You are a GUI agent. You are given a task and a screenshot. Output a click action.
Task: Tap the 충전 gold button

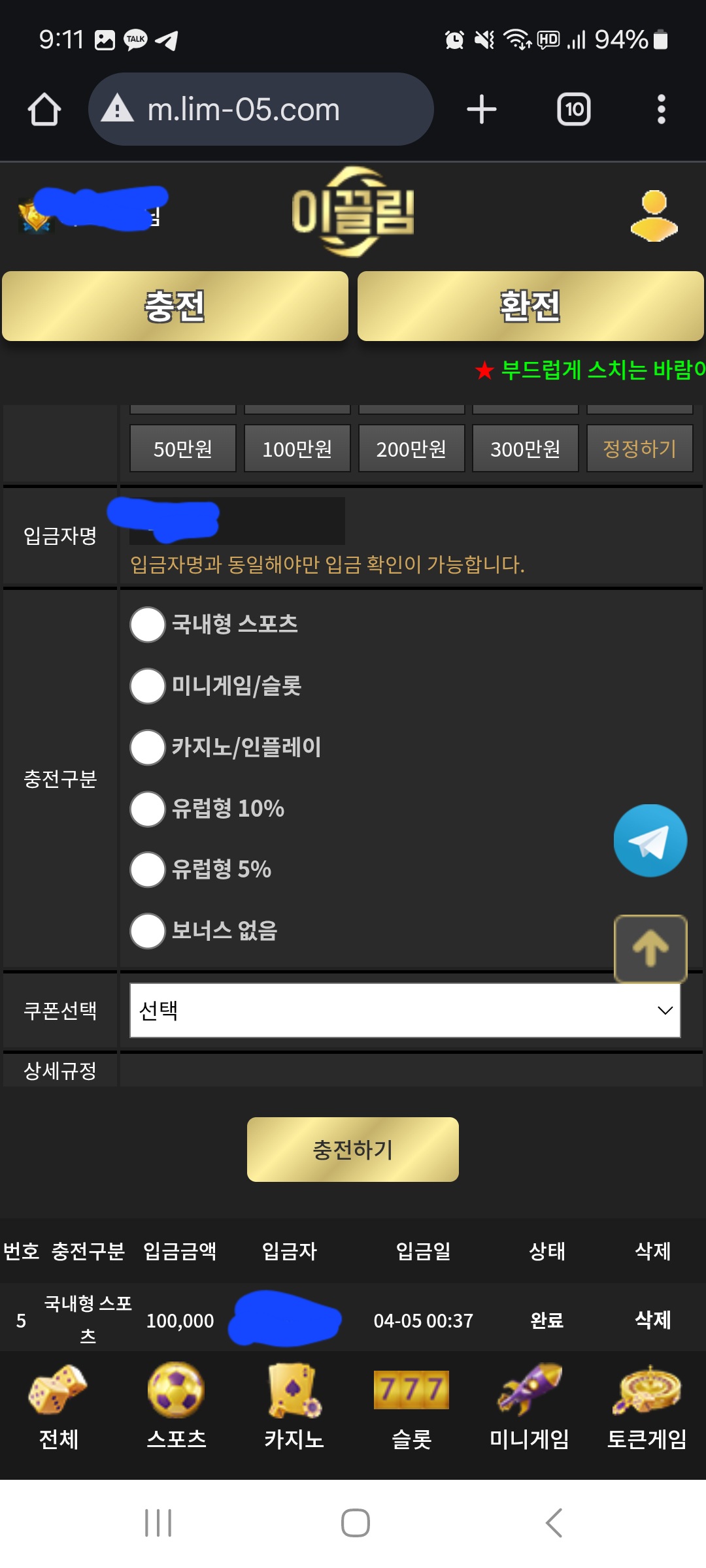point(175,306)
